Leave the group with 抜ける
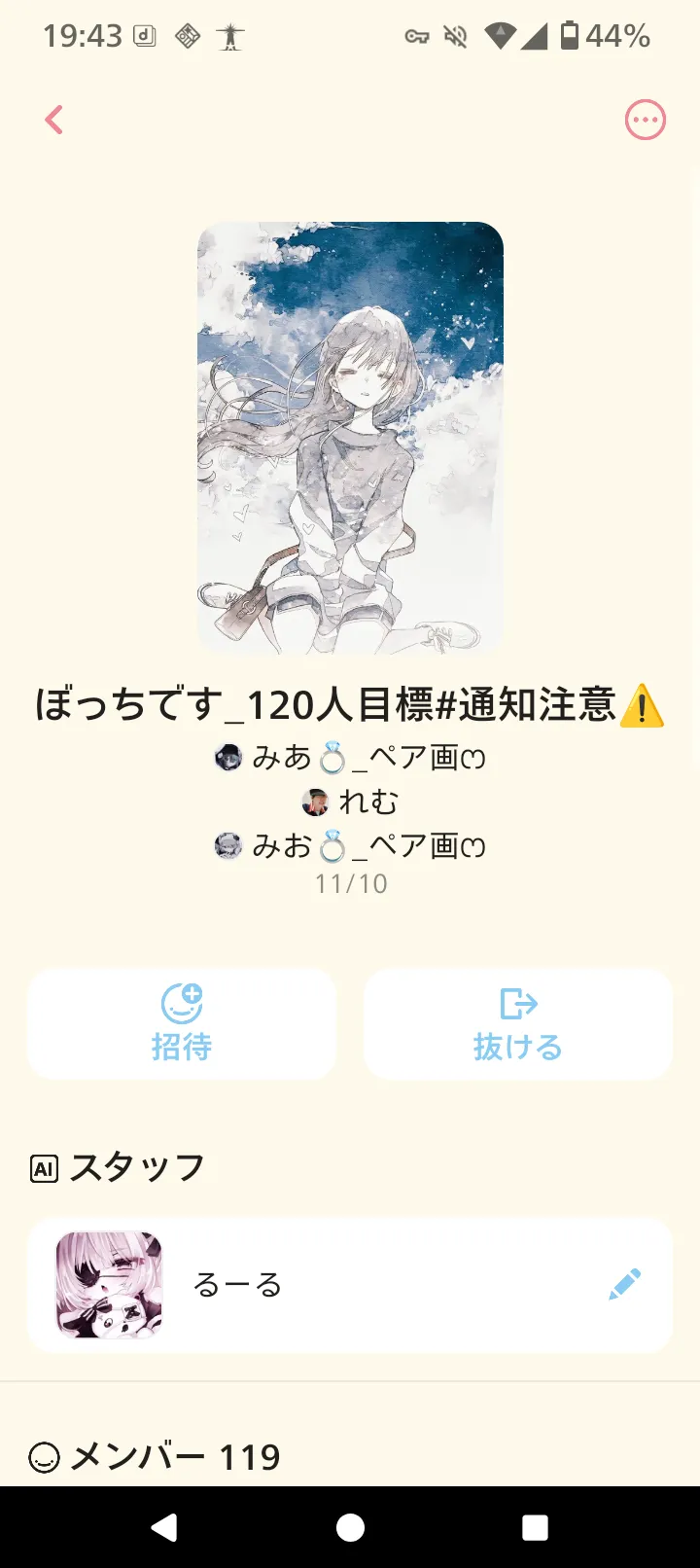Viewport: 700px width, 1568px height. (x=517, y=1024)
